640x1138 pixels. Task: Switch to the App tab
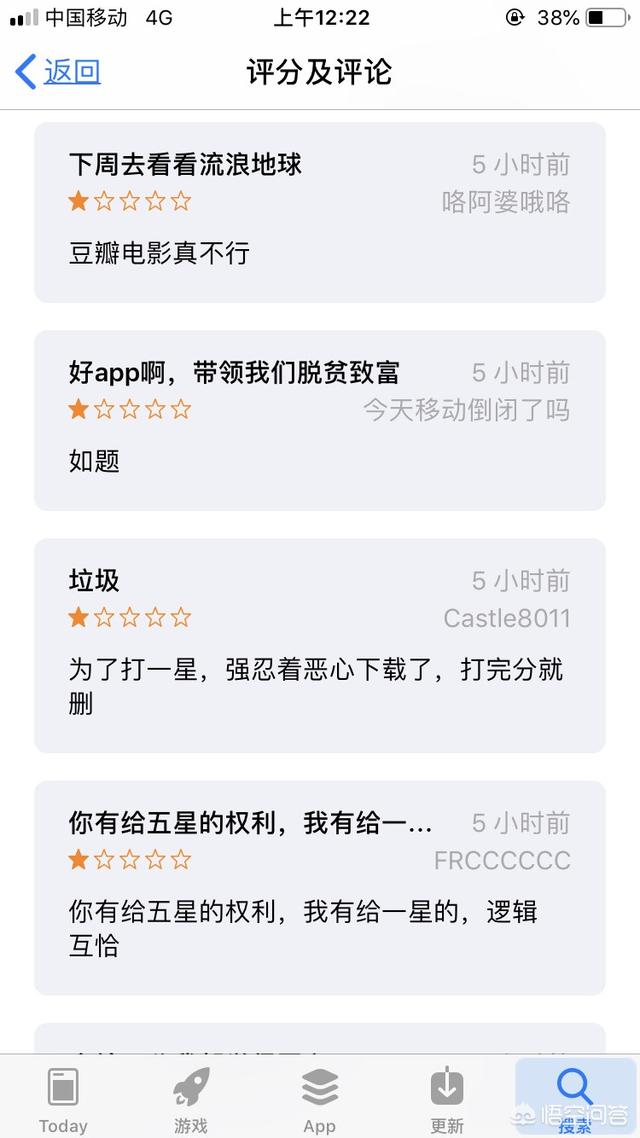click(319, 1098)
